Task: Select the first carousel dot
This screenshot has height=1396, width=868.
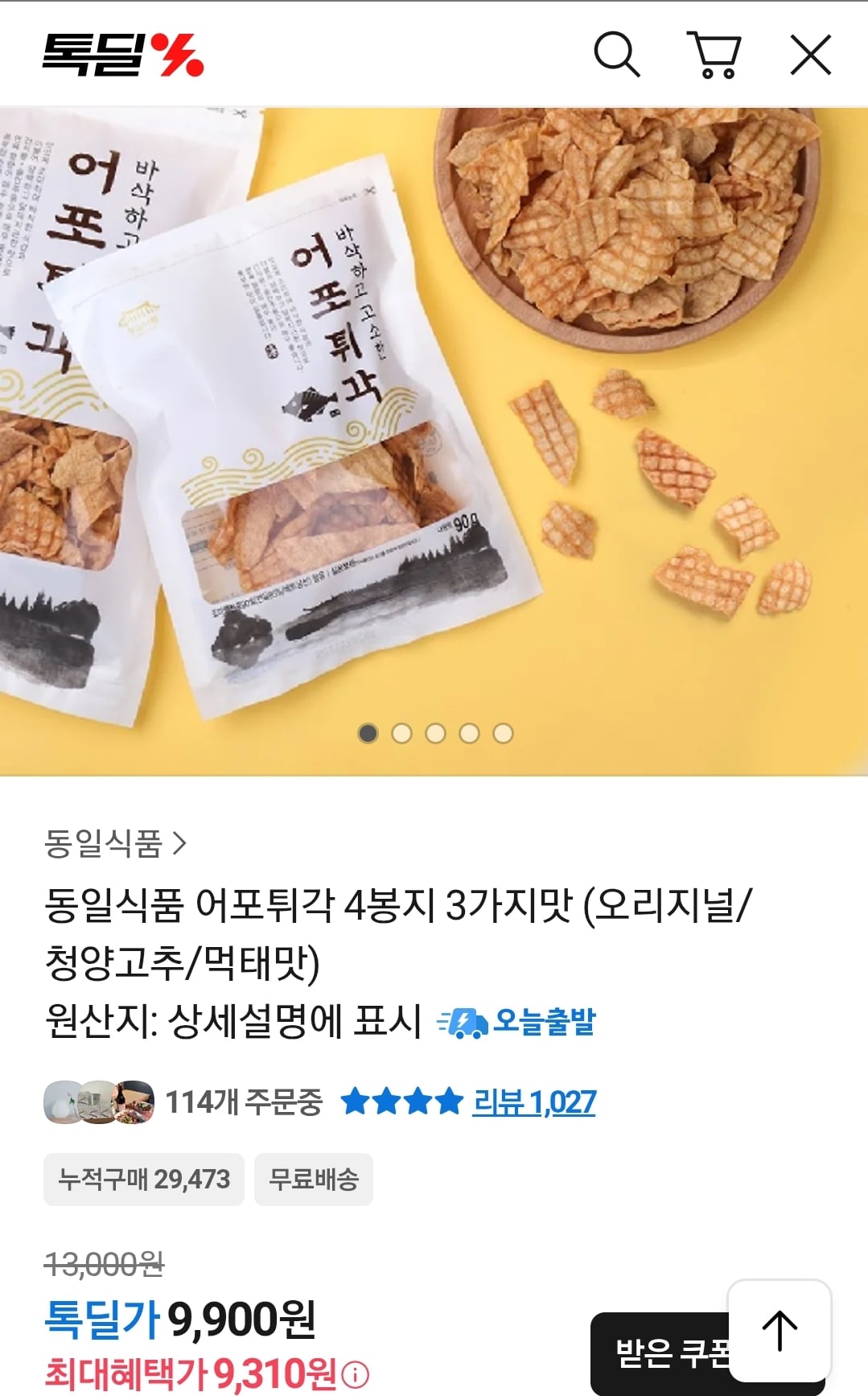Action: (366, 734)
